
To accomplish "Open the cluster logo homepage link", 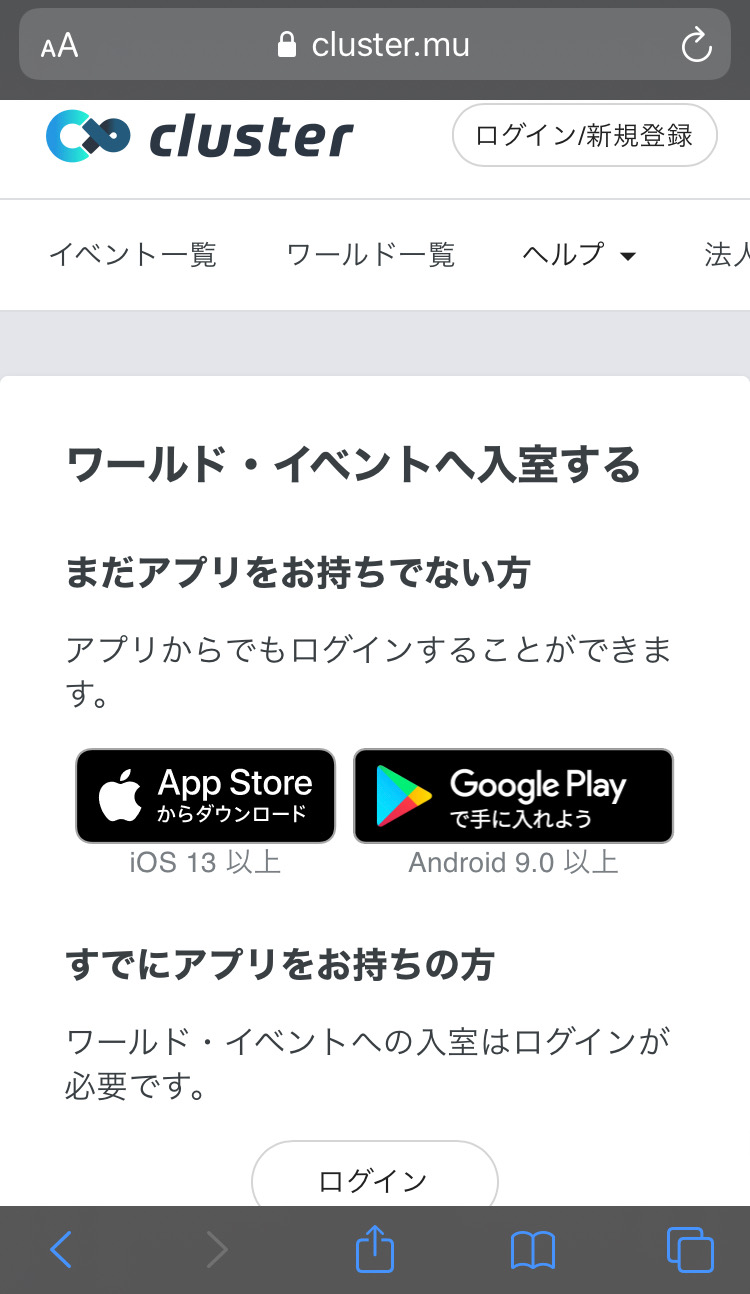I will pos(200,137).
